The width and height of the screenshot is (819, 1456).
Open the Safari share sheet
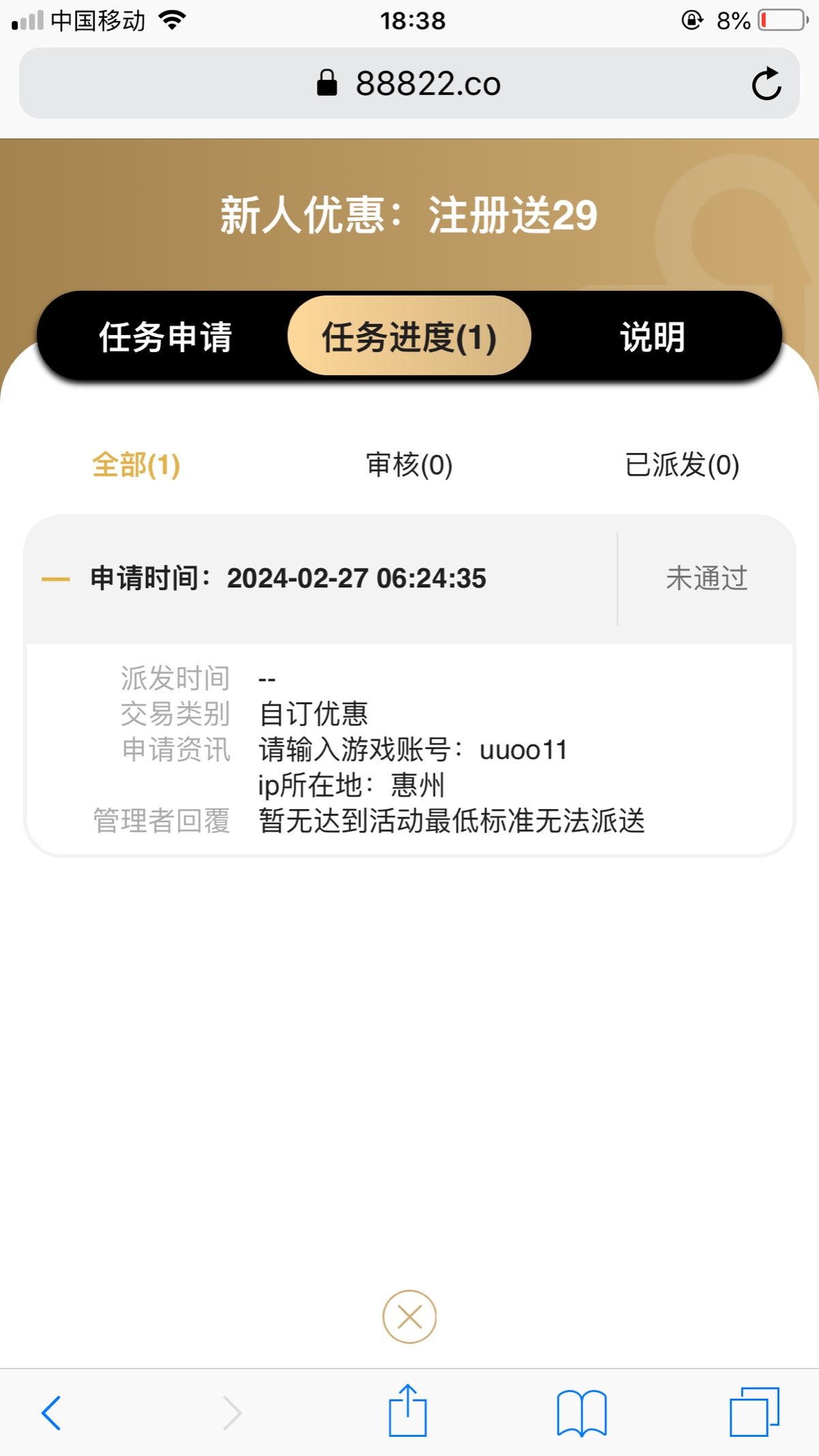click(408, 1411)
